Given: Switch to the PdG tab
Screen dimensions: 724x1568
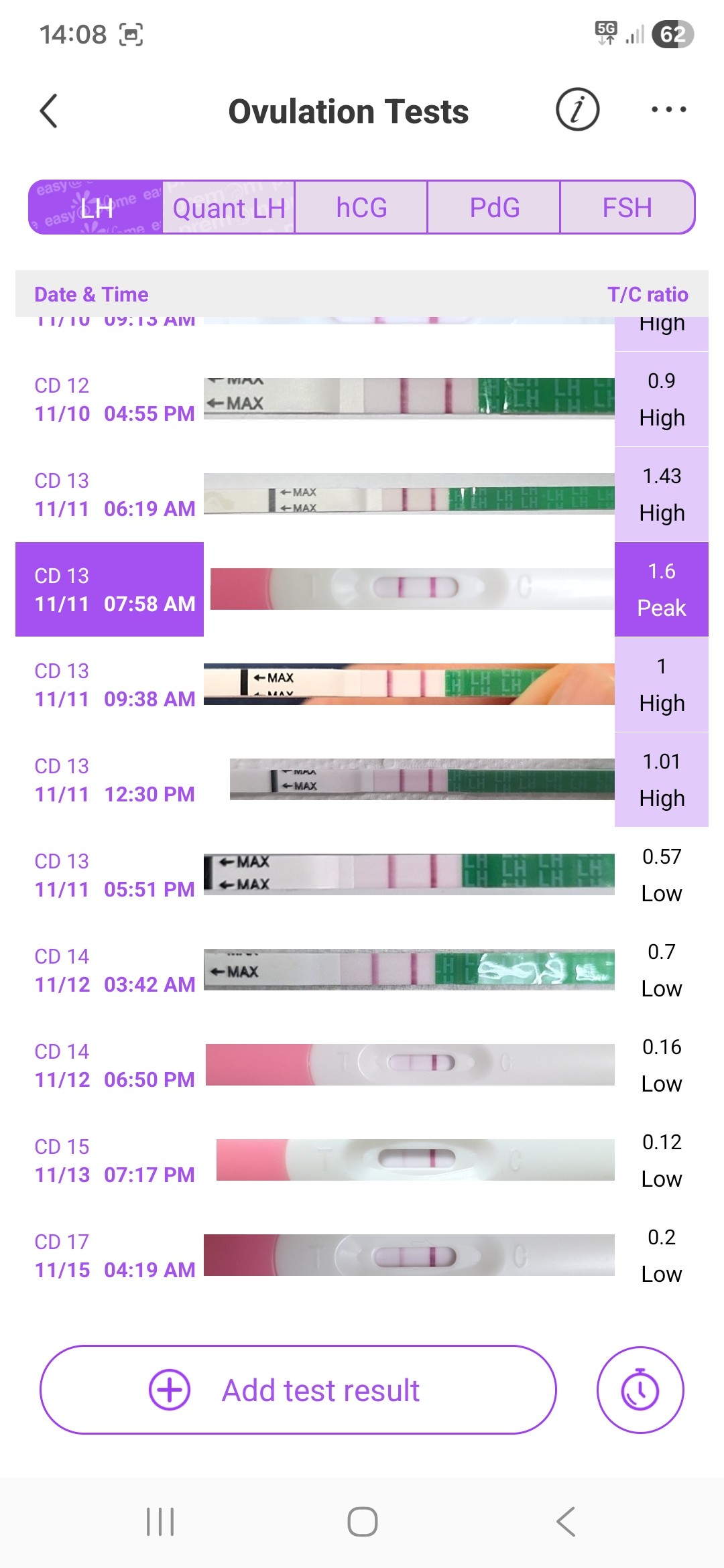Looking at the screenshot, I should coord(494,208).
